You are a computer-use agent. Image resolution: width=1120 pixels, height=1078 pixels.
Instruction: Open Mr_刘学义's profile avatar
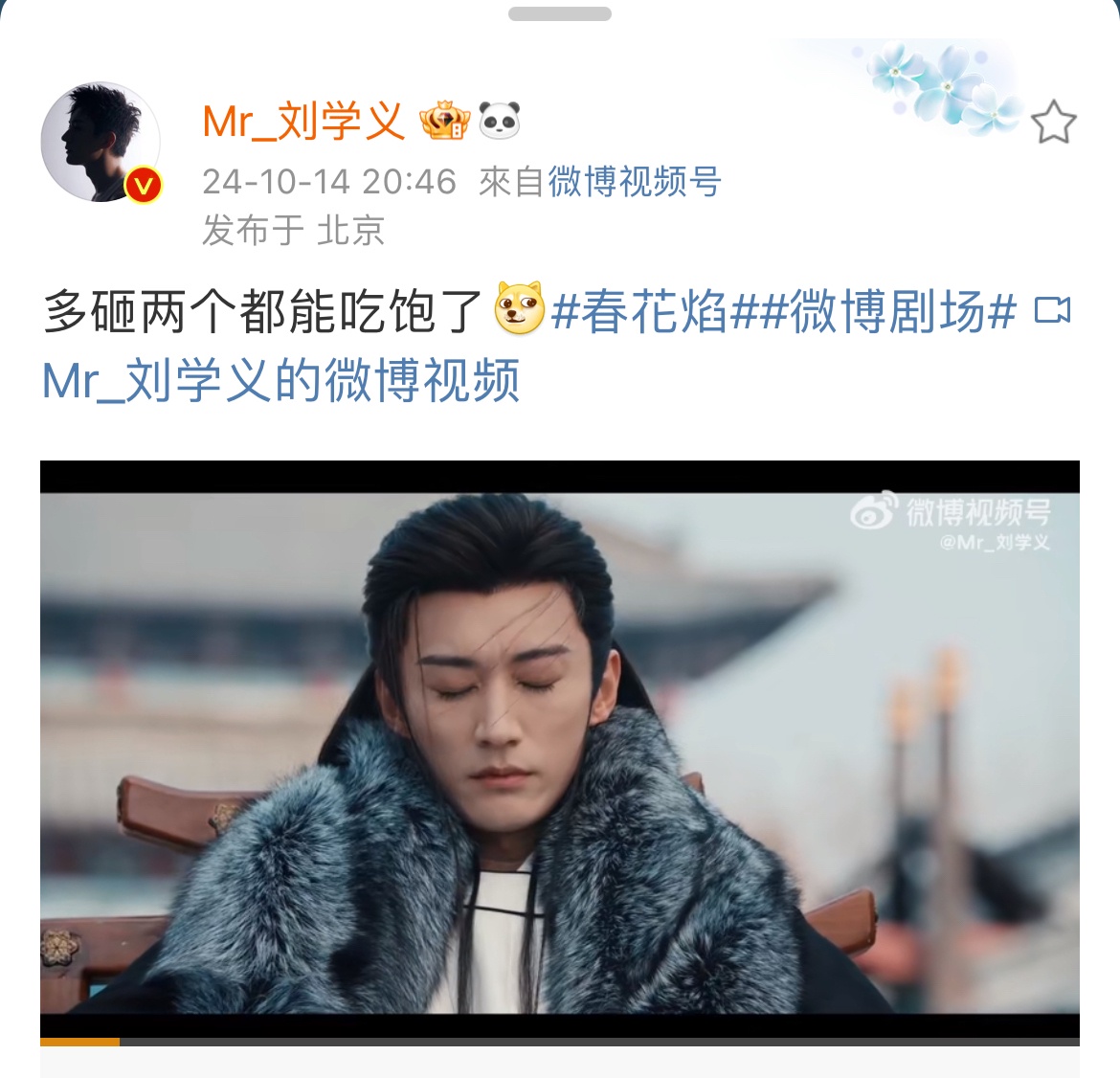point(101,142)
